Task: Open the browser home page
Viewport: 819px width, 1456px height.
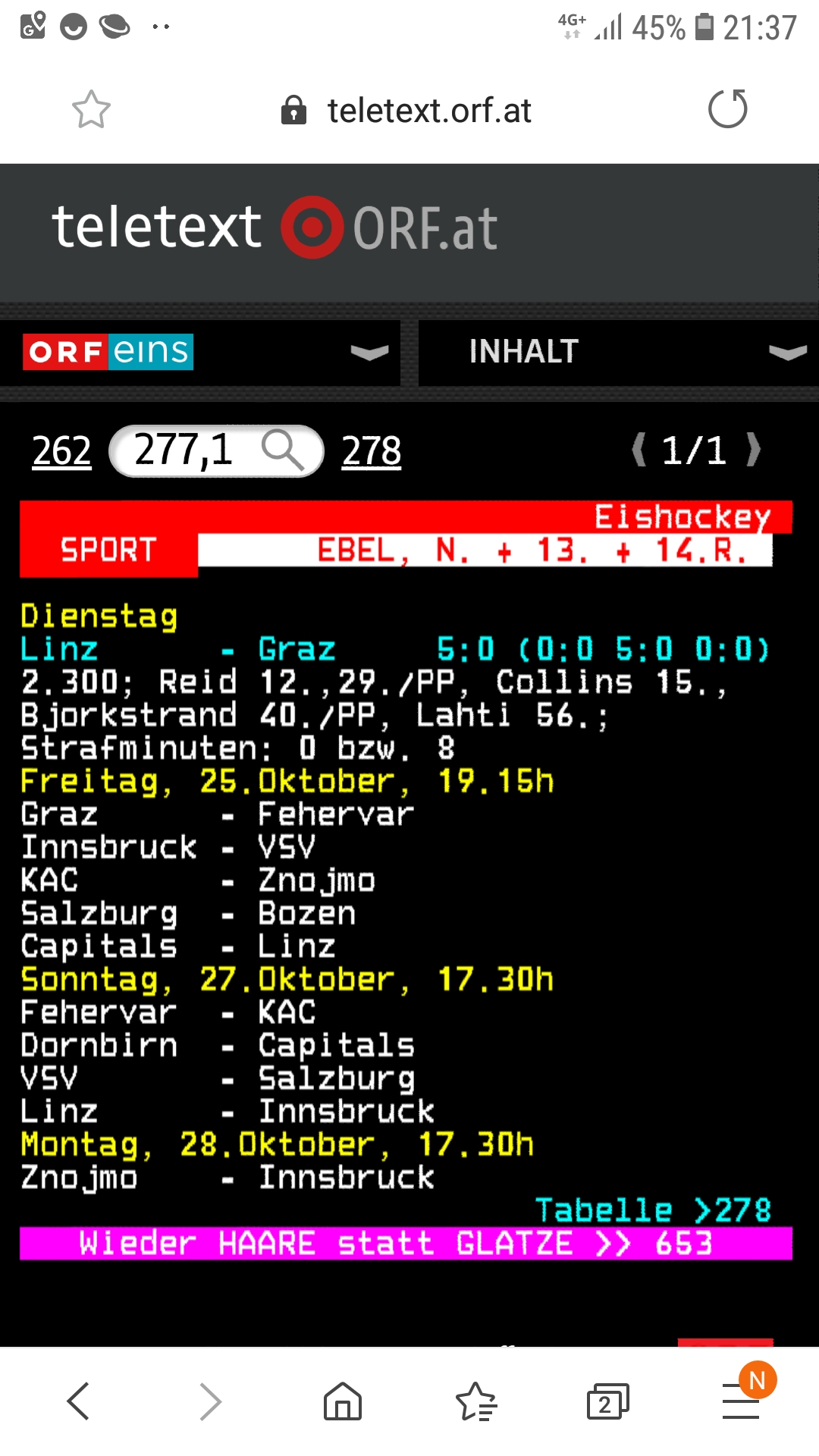Action: (x=343, y=1401)
